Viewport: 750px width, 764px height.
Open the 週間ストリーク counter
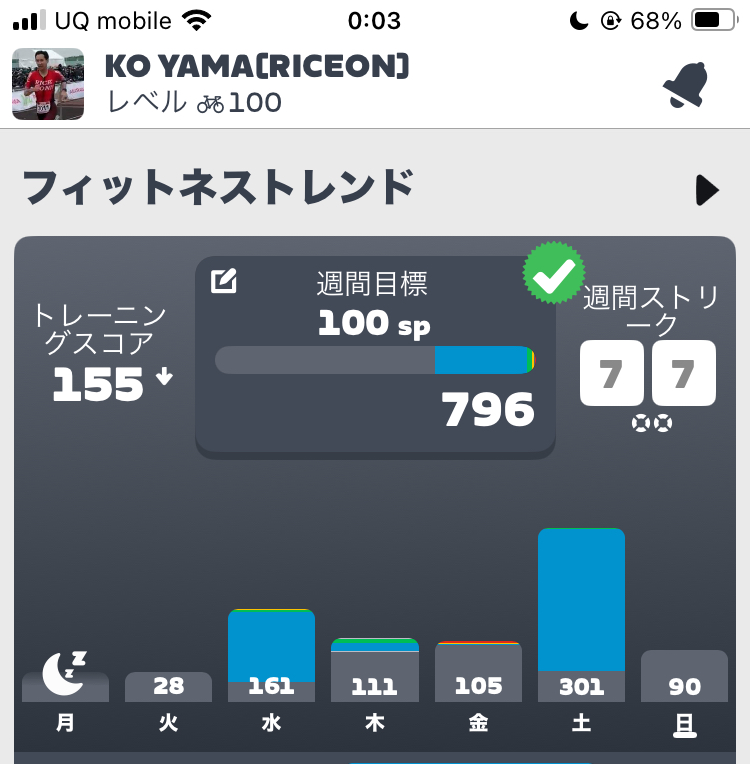point(648,372)
